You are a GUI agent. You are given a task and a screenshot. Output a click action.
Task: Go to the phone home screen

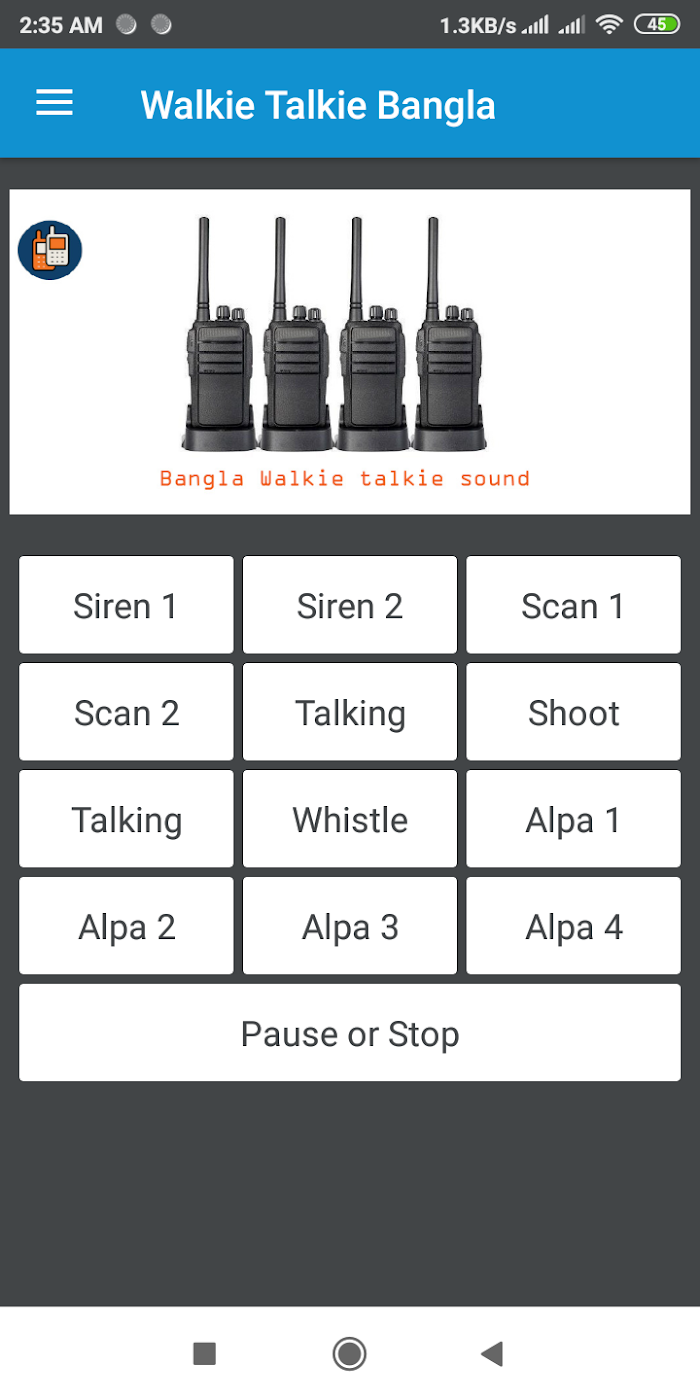tap(349, 1354)
